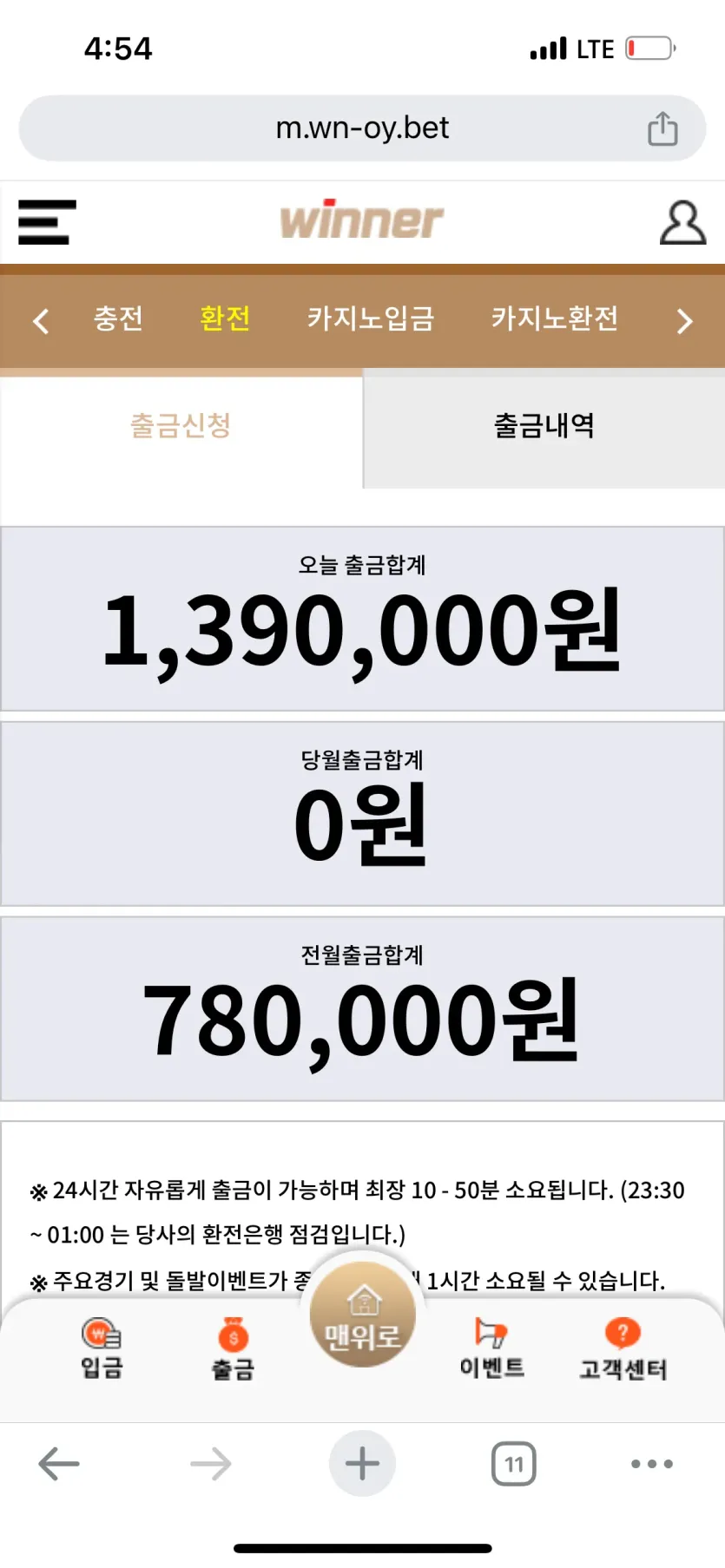Open 이벤트 in the bottom bar
725x1568 pixels.
tap(492, 1349)
